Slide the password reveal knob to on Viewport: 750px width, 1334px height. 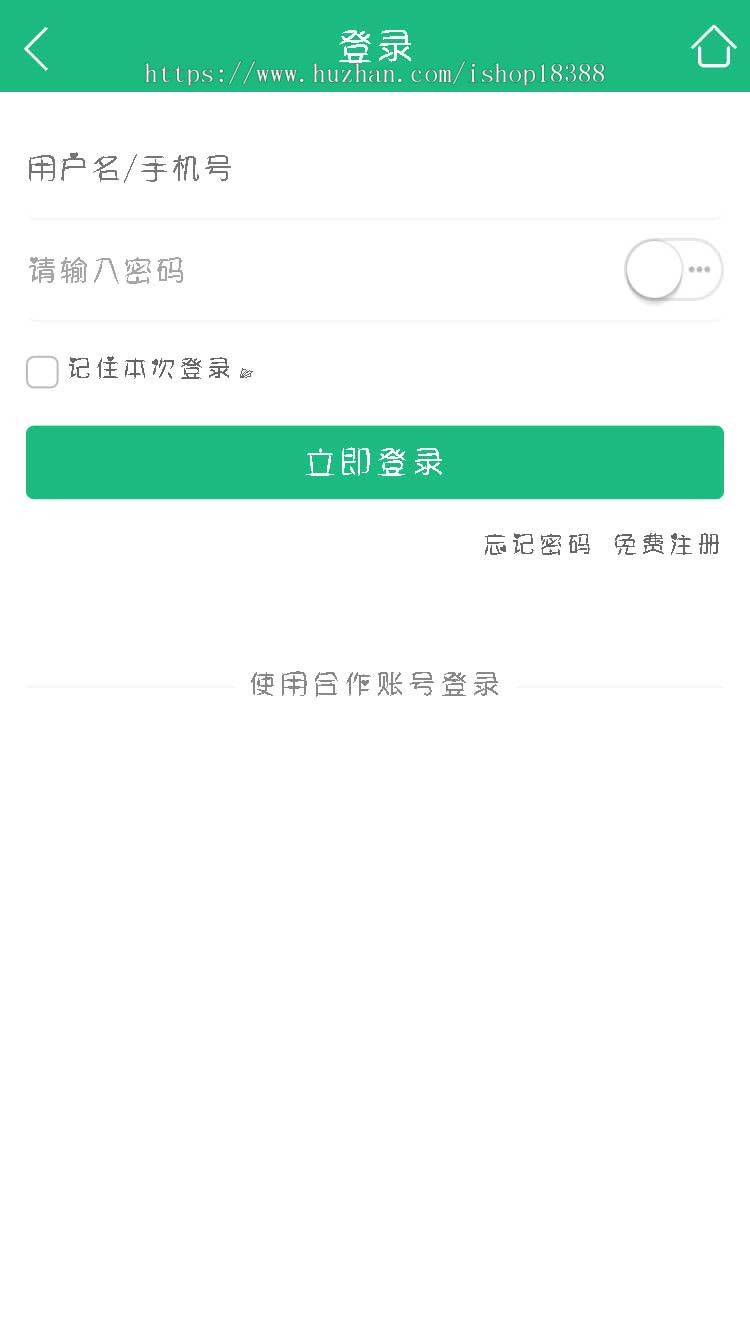653,269
